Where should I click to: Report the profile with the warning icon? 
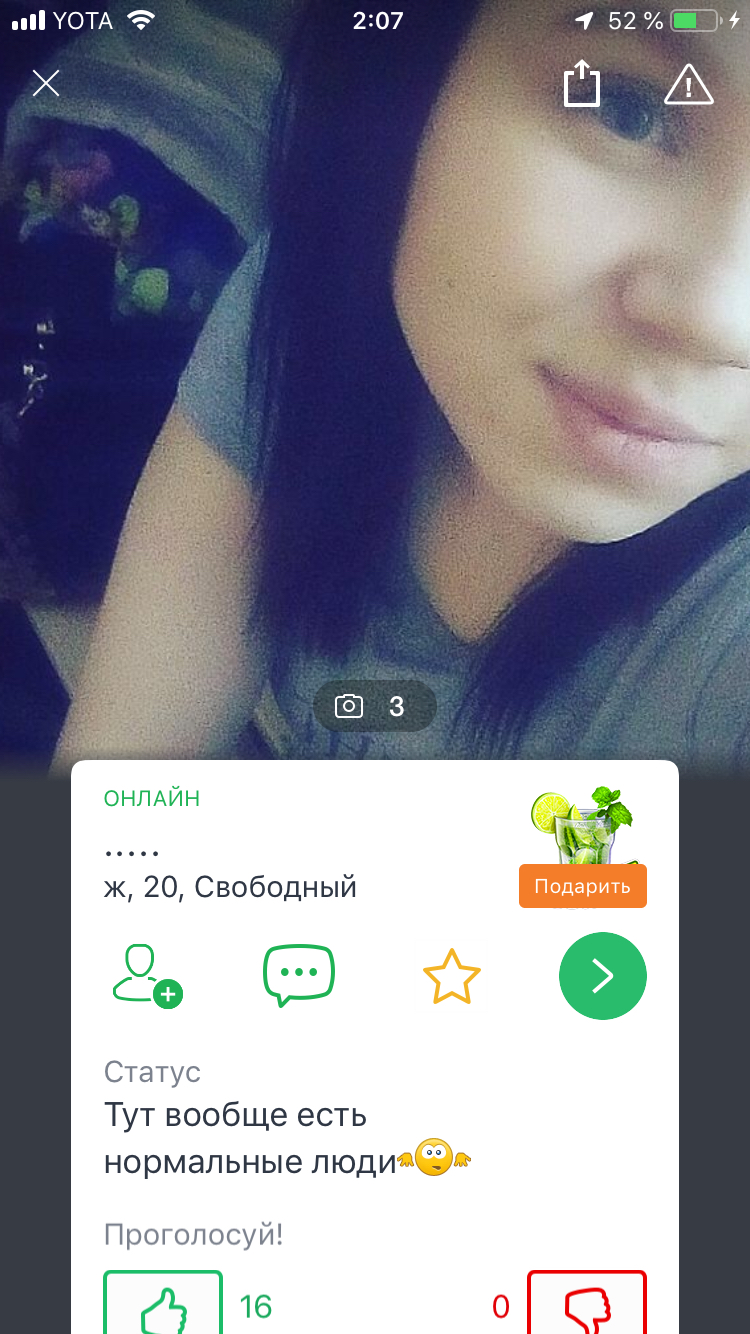click(x=689, y=84)
